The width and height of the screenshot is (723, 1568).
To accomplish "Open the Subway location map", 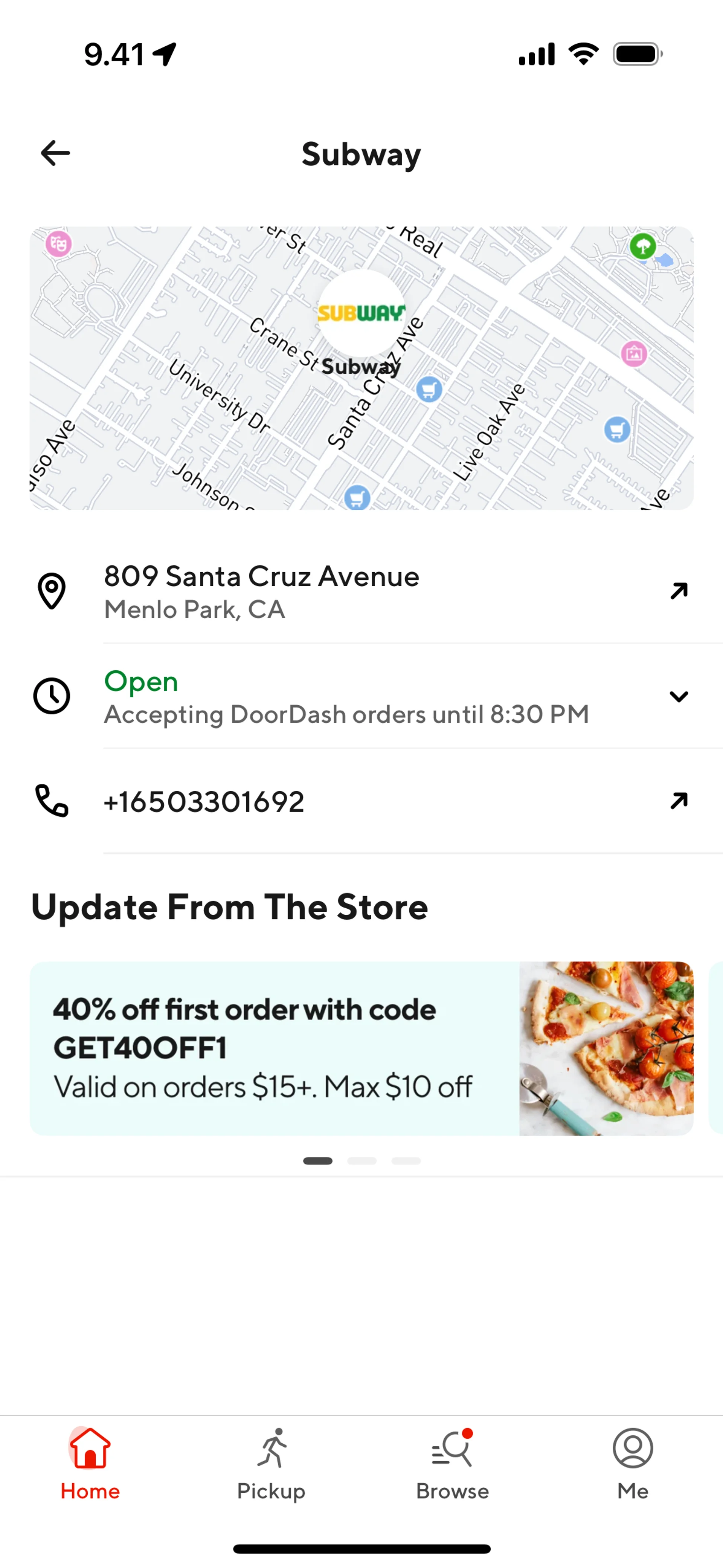I will [361, 368].
